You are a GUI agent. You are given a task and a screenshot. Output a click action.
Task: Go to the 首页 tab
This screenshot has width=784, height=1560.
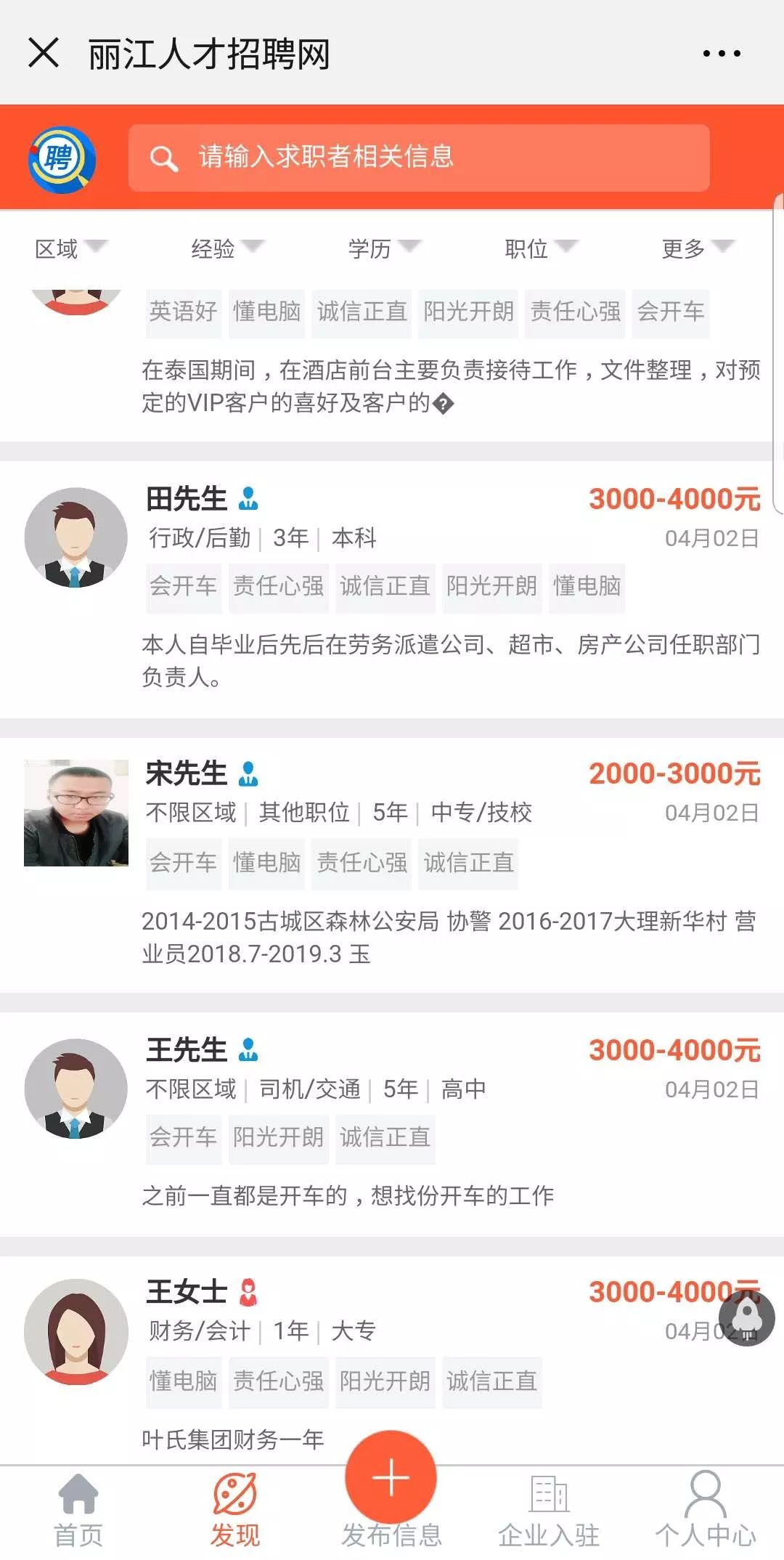point(78,1512)
